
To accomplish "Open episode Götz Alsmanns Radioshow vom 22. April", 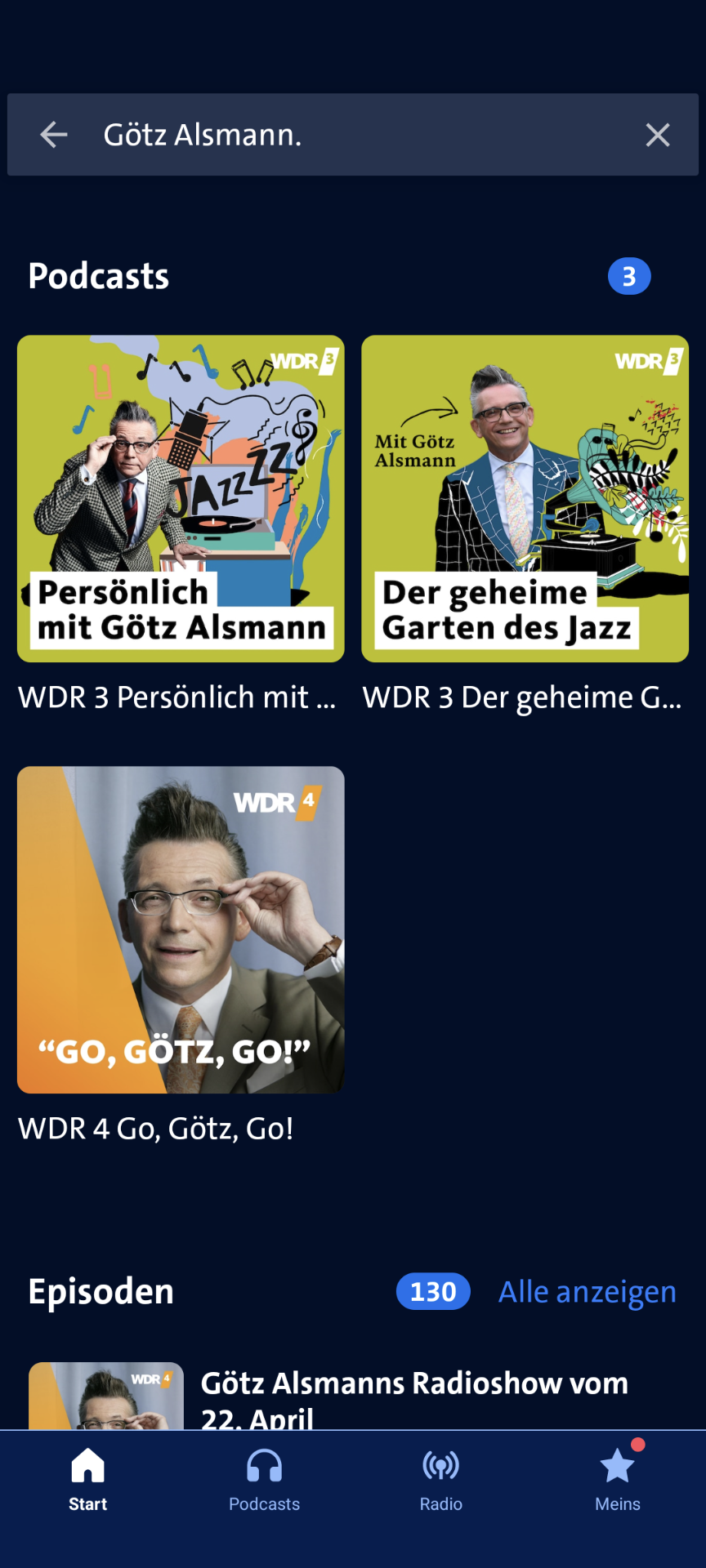I will 413,1397.
